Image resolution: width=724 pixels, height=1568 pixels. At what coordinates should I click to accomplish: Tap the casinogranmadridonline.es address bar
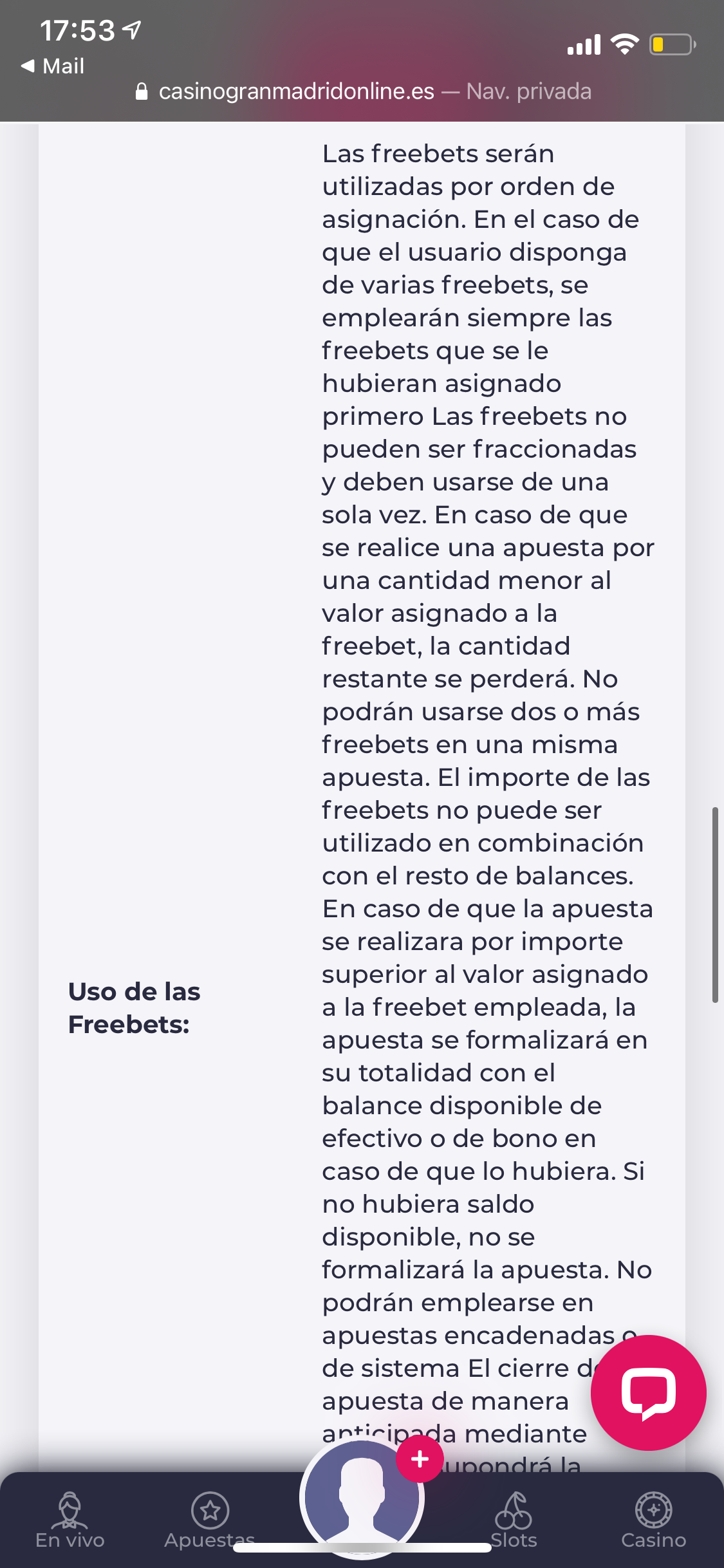click(362, 91)
